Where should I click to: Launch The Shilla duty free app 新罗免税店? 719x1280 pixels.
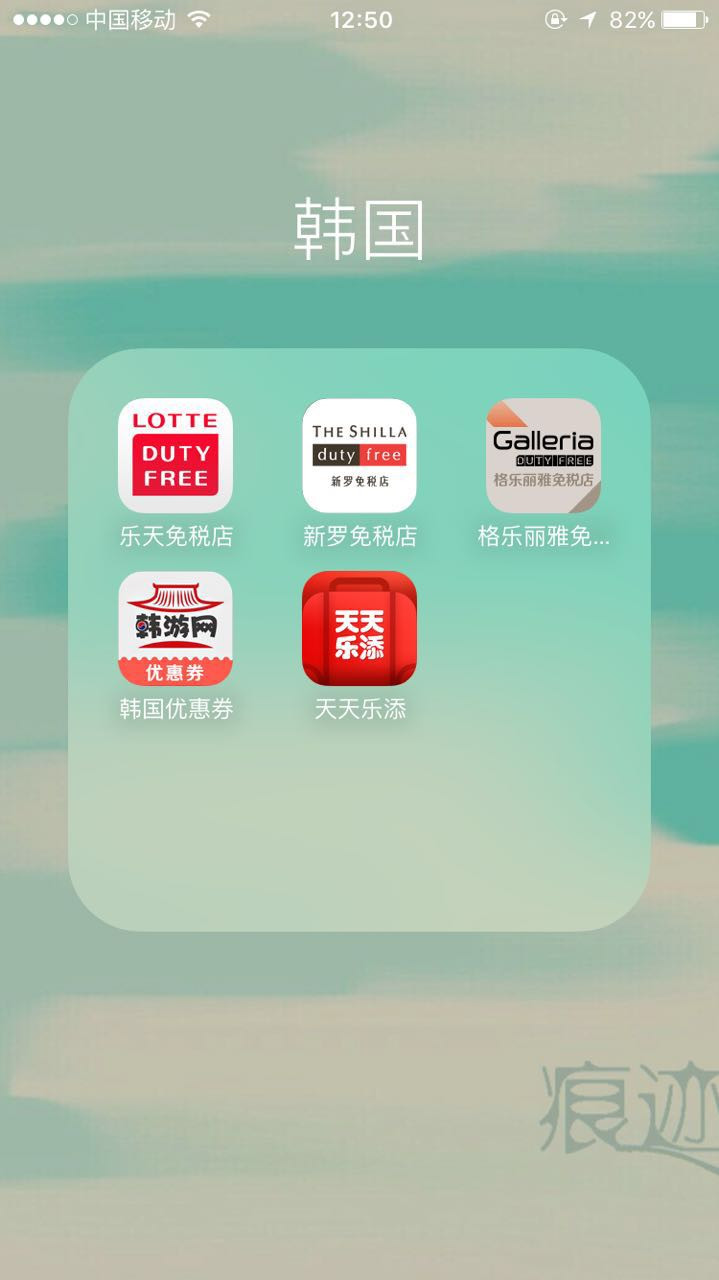coord(359,456)
